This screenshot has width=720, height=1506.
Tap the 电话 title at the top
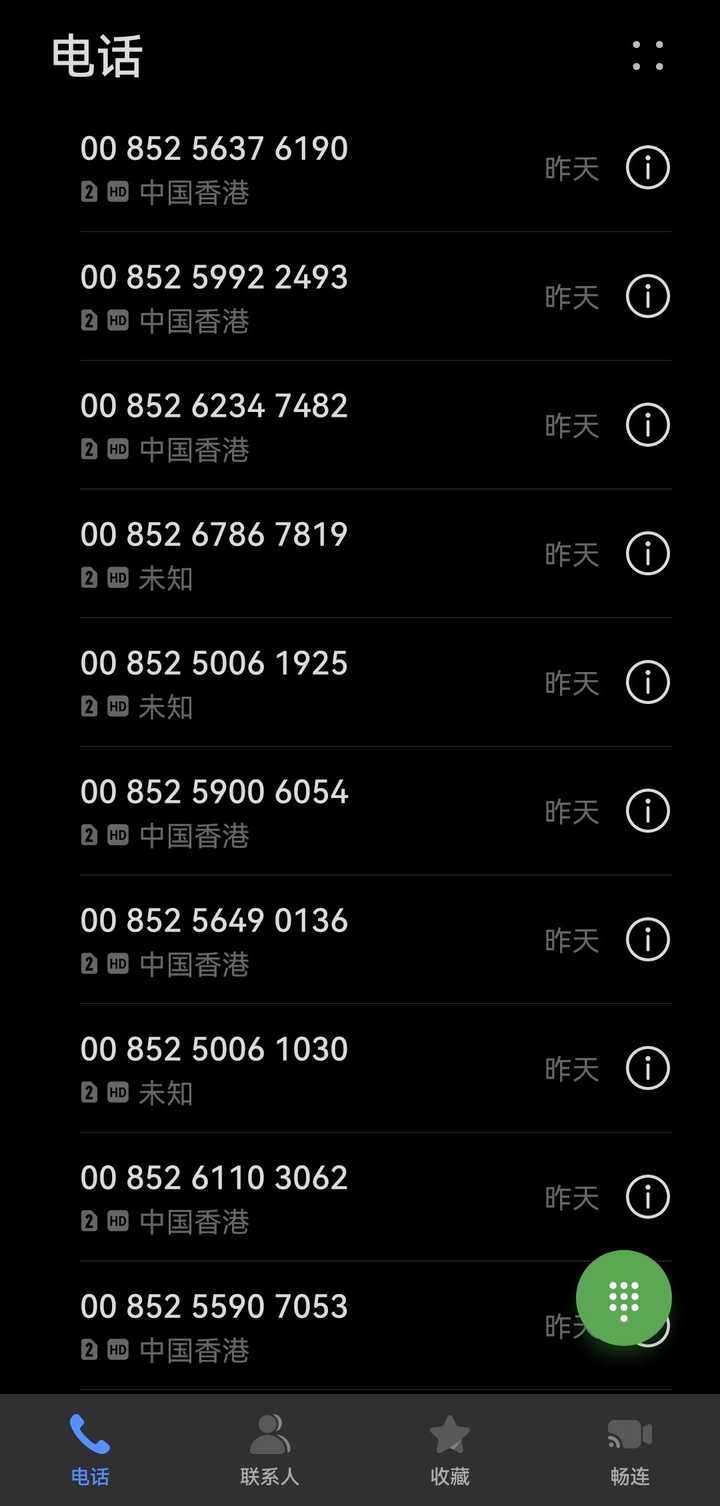(x=98, y=57)
